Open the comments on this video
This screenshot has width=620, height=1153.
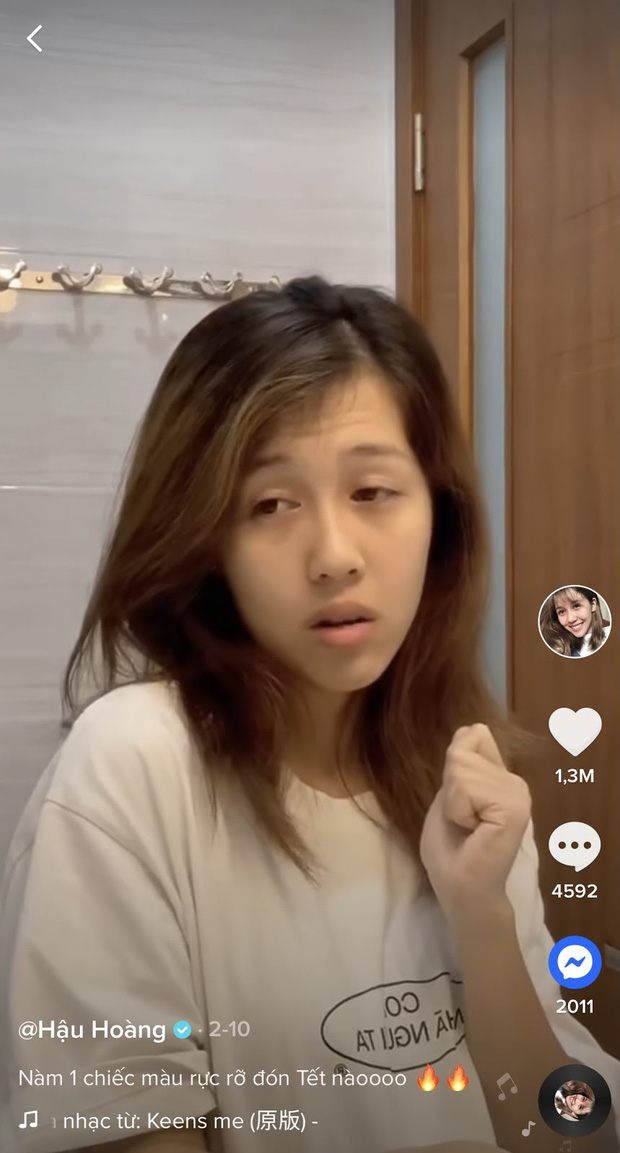(575, 847)
